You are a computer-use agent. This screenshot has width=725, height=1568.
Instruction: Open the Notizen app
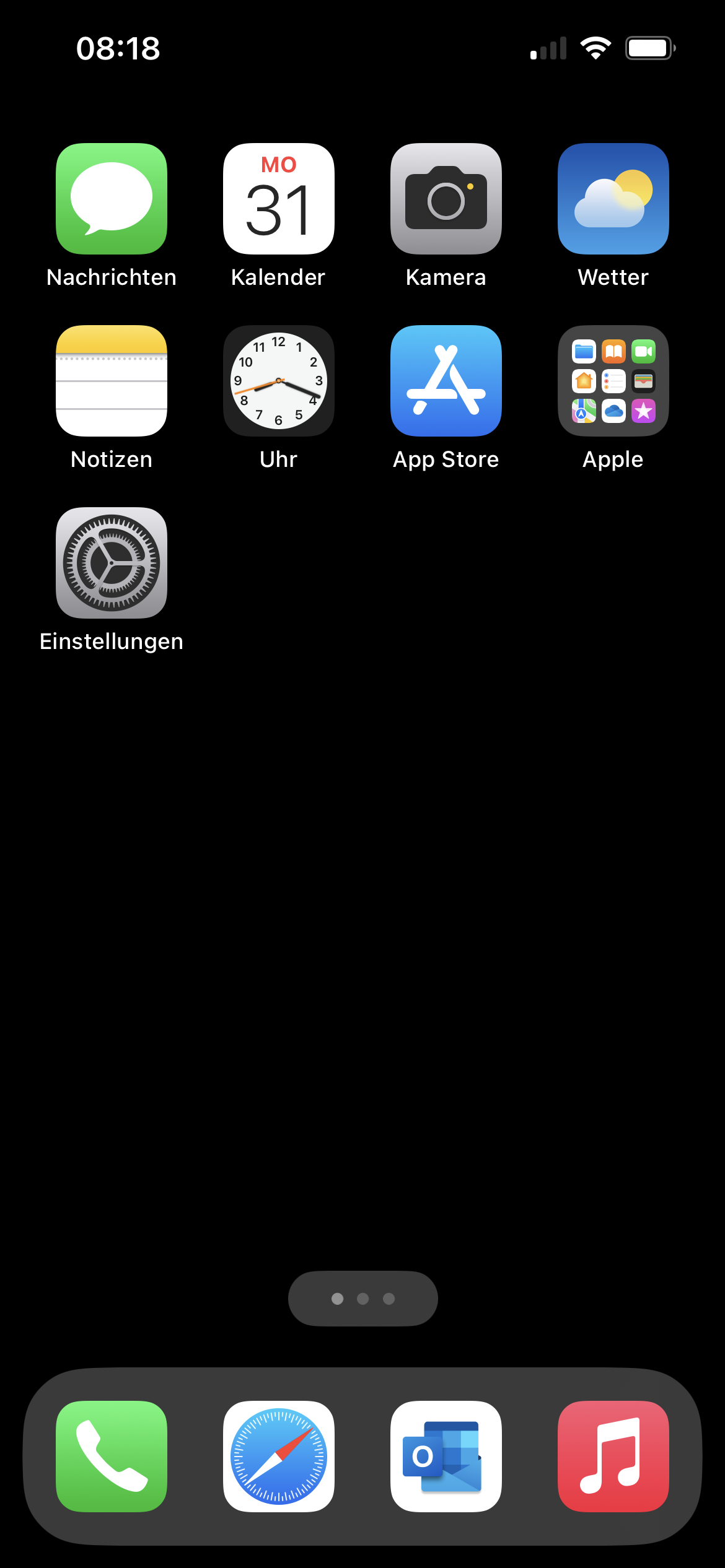tap(112, 381)
